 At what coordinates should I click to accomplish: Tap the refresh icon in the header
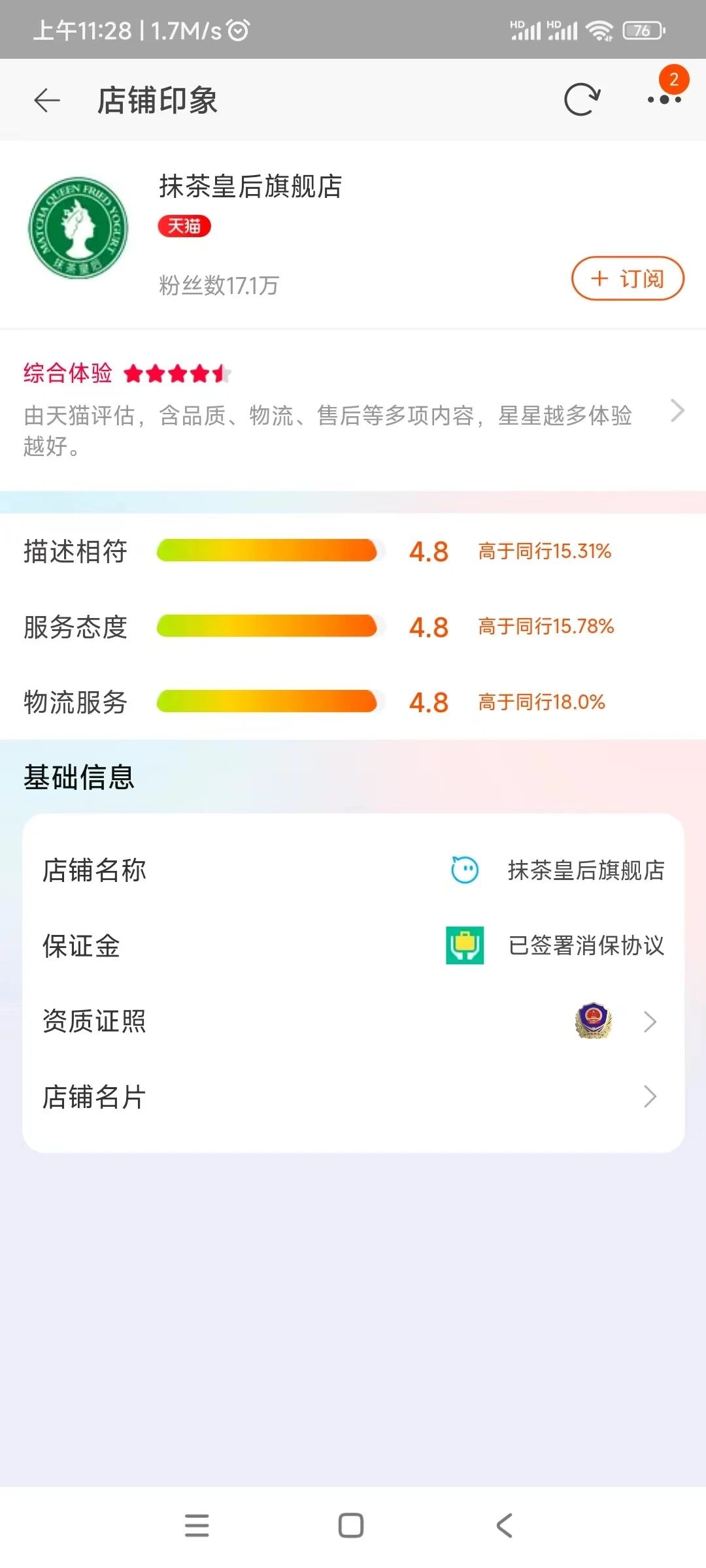coord(582,100)
